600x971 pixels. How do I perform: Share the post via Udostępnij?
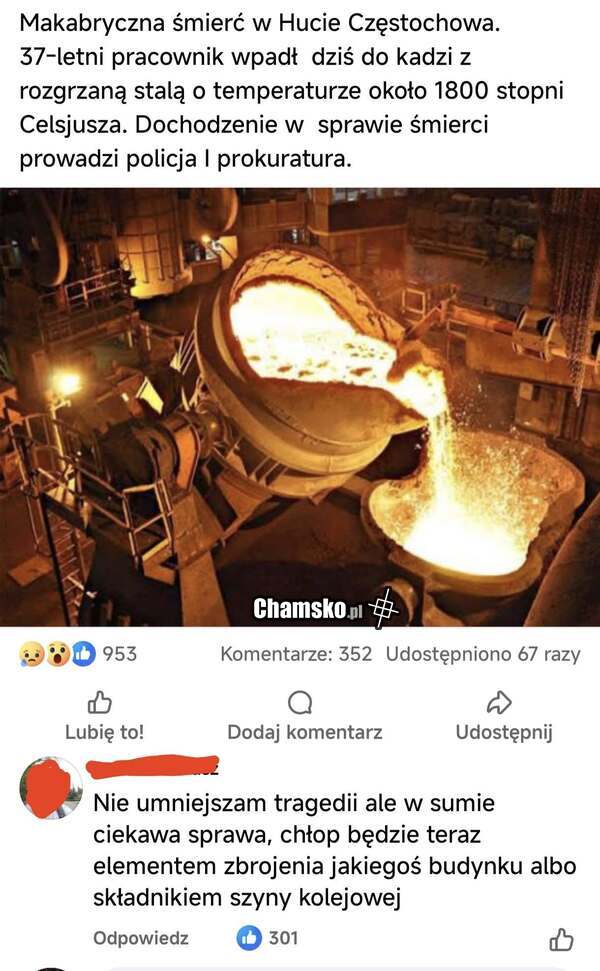coord(503,716)
